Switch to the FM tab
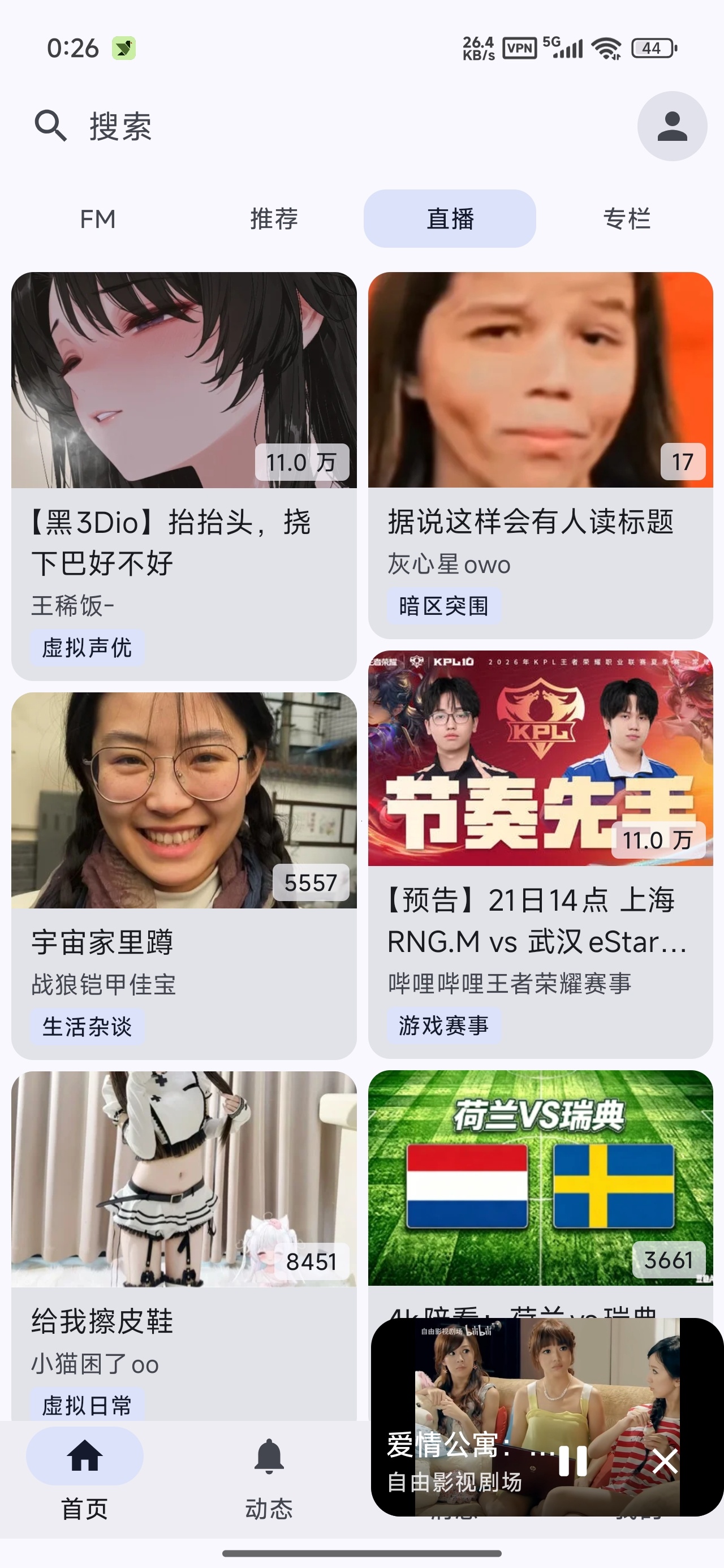724x1568 pixels. click(x=98, y=218)
